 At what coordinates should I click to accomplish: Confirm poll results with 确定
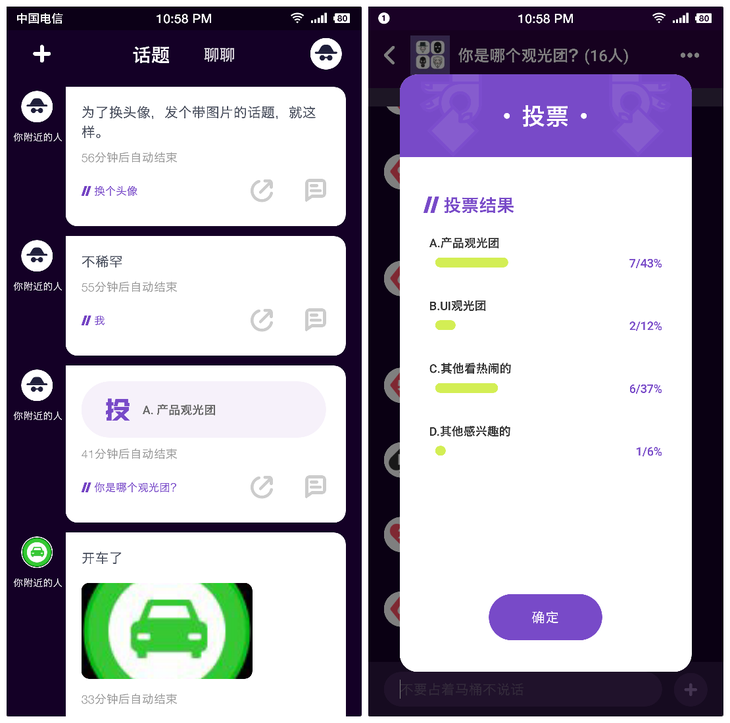(x=545, y=617)
